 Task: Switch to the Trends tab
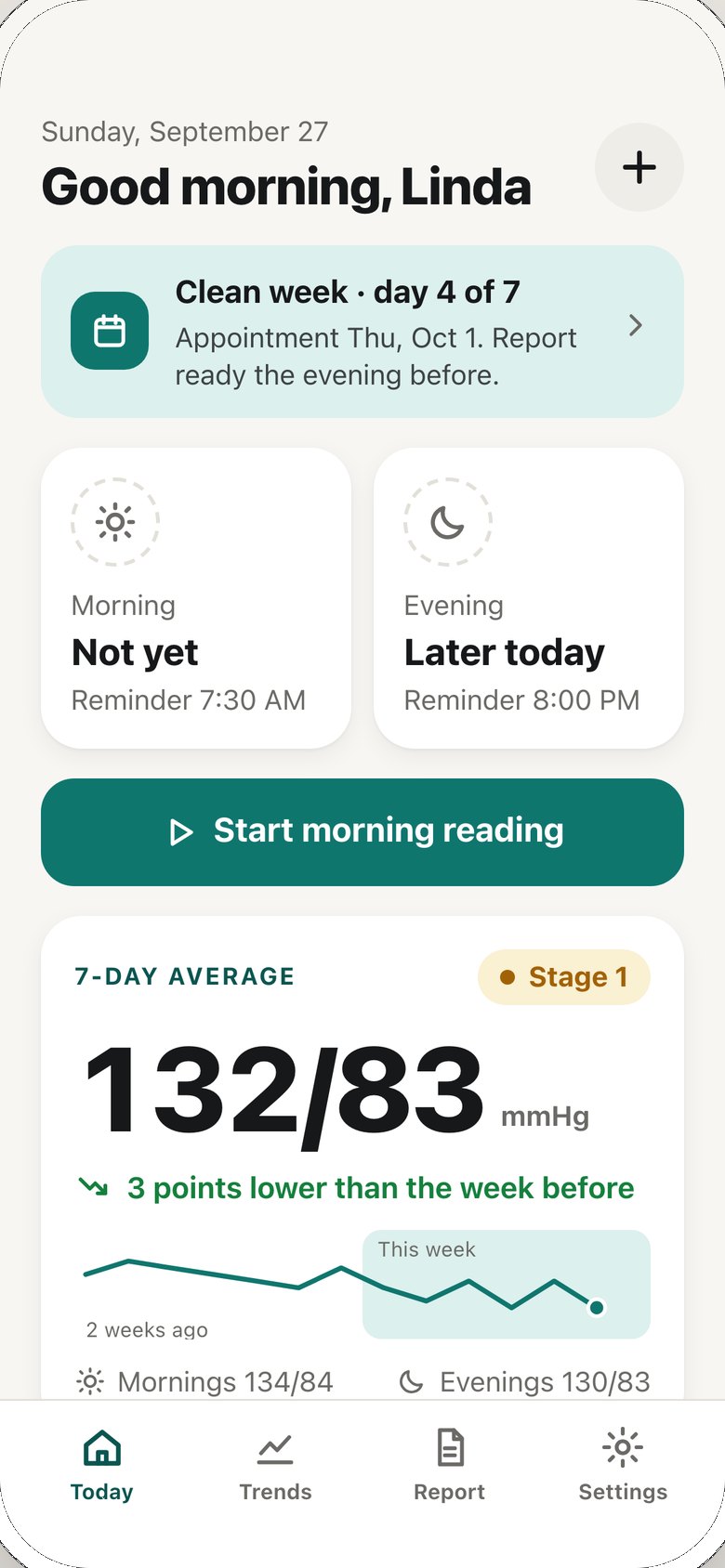tap(275, 1467)
